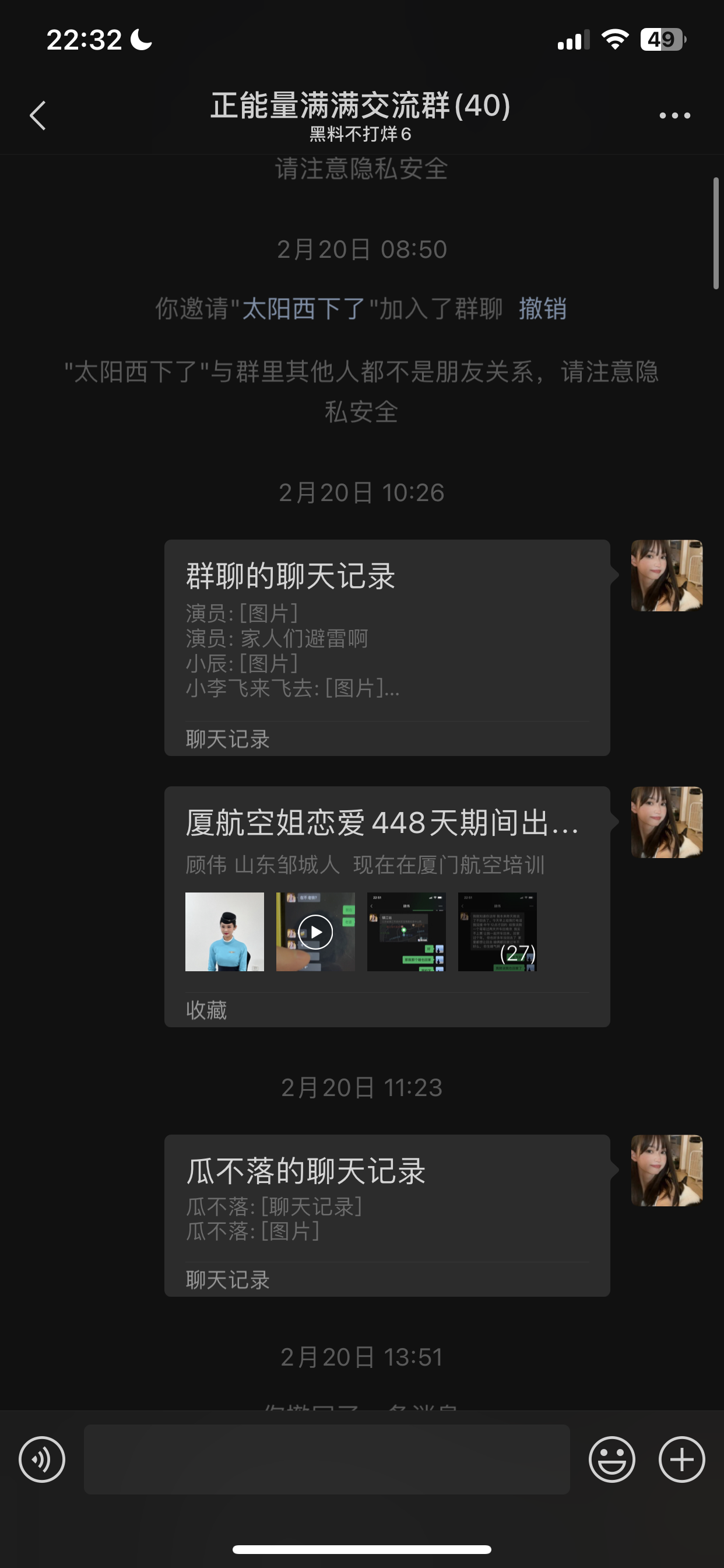Open the group chat options menu
Screen dimensions: 724x1568
[674, 115]
